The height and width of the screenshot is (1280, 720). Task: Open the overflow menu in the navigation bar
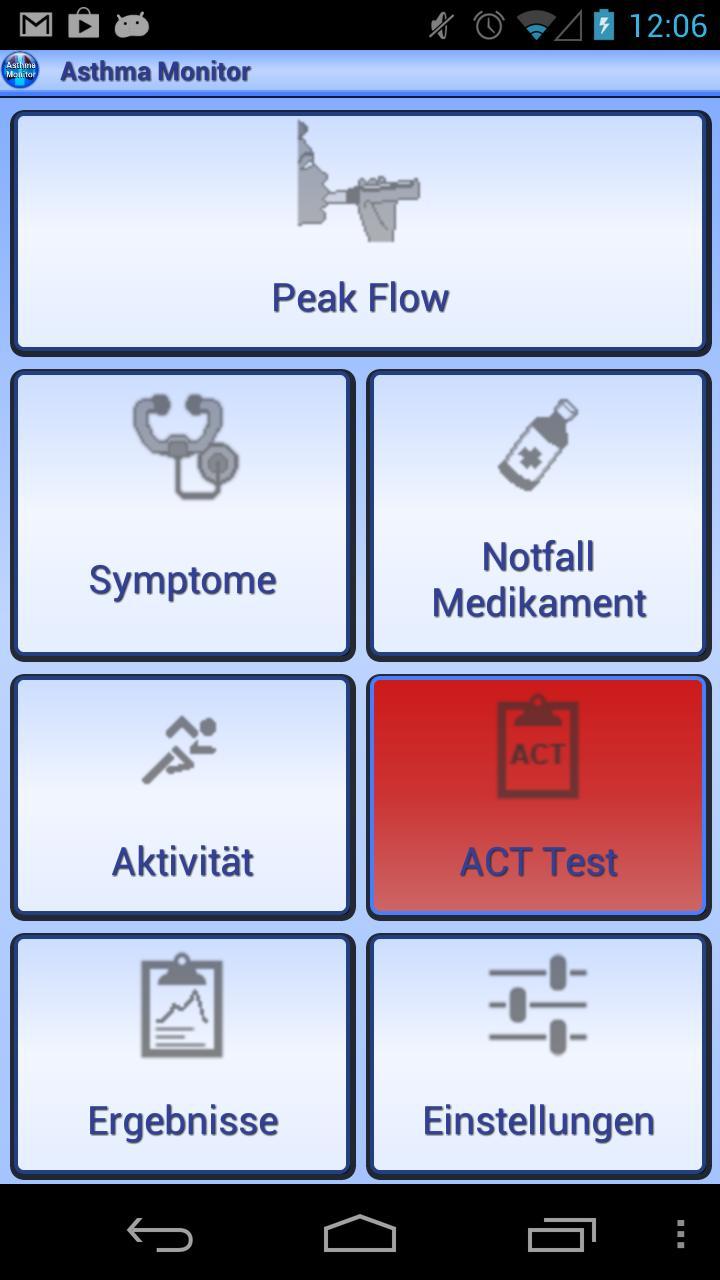683,1235
